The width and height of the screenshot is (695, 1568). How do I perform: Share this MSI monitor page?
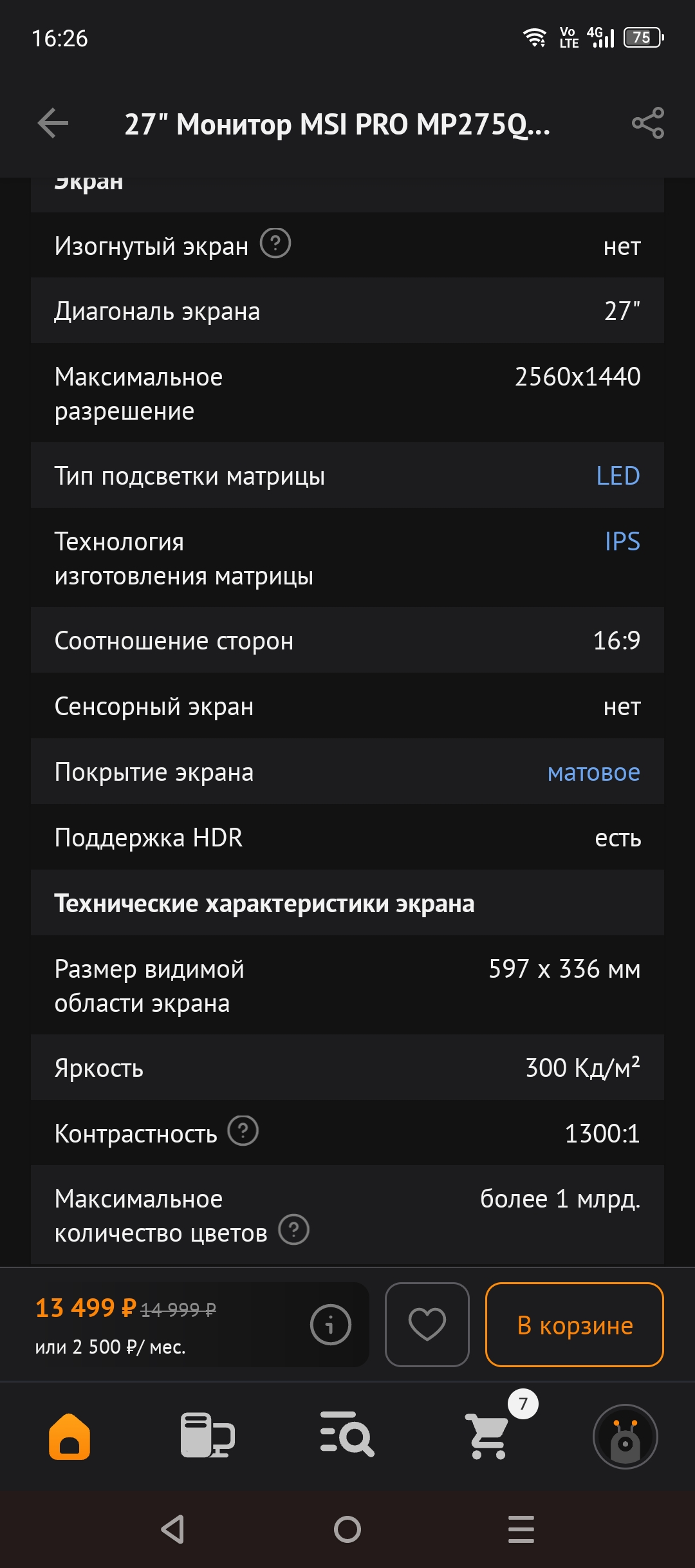click(x=647, y=123)
